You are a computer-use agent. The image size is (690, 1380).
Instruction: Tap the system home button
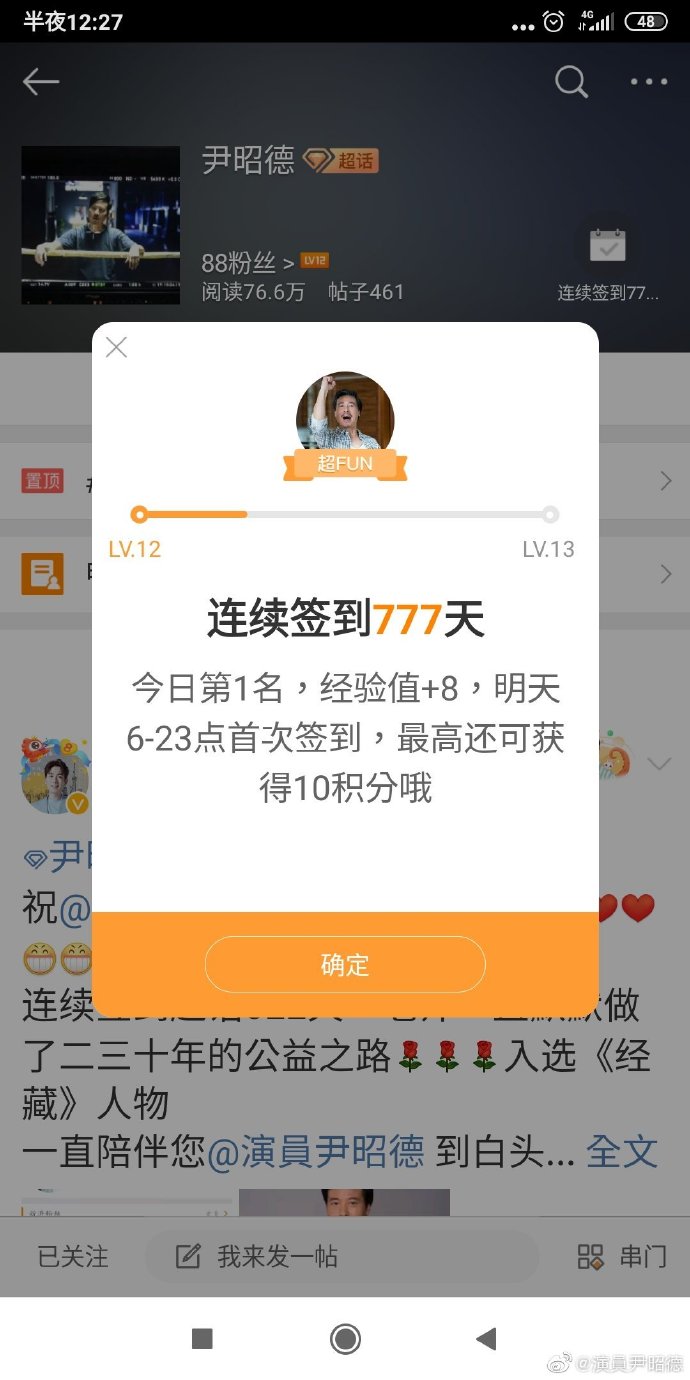(x=345, y=1338)
